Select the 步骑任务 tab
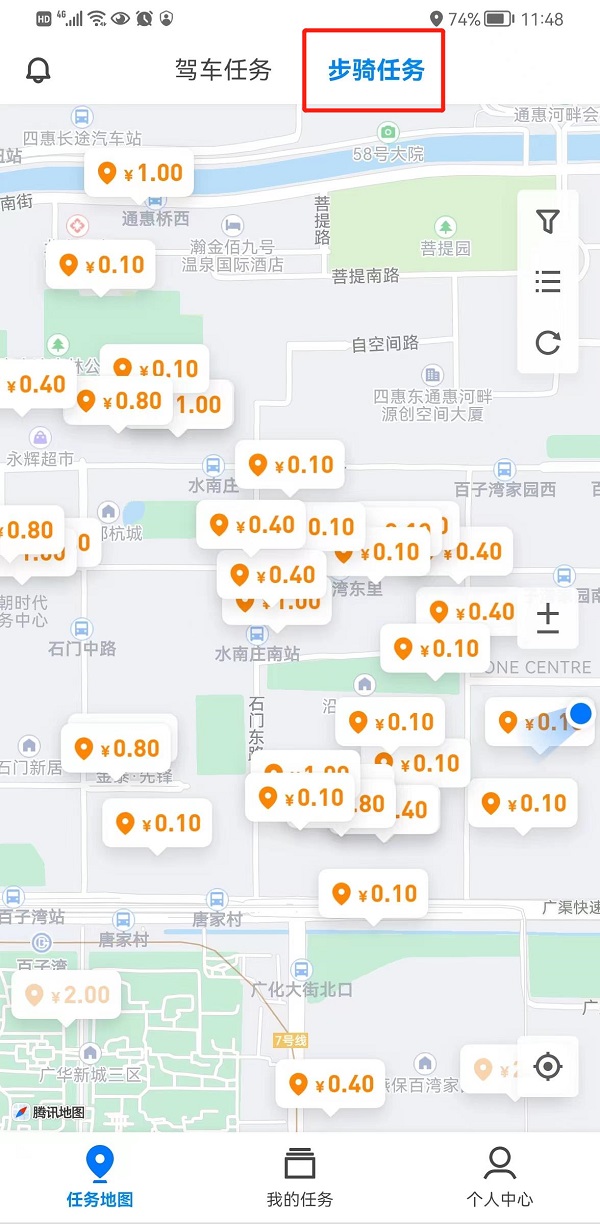Screen dimensions: 600x1224 tap(376, 70)
